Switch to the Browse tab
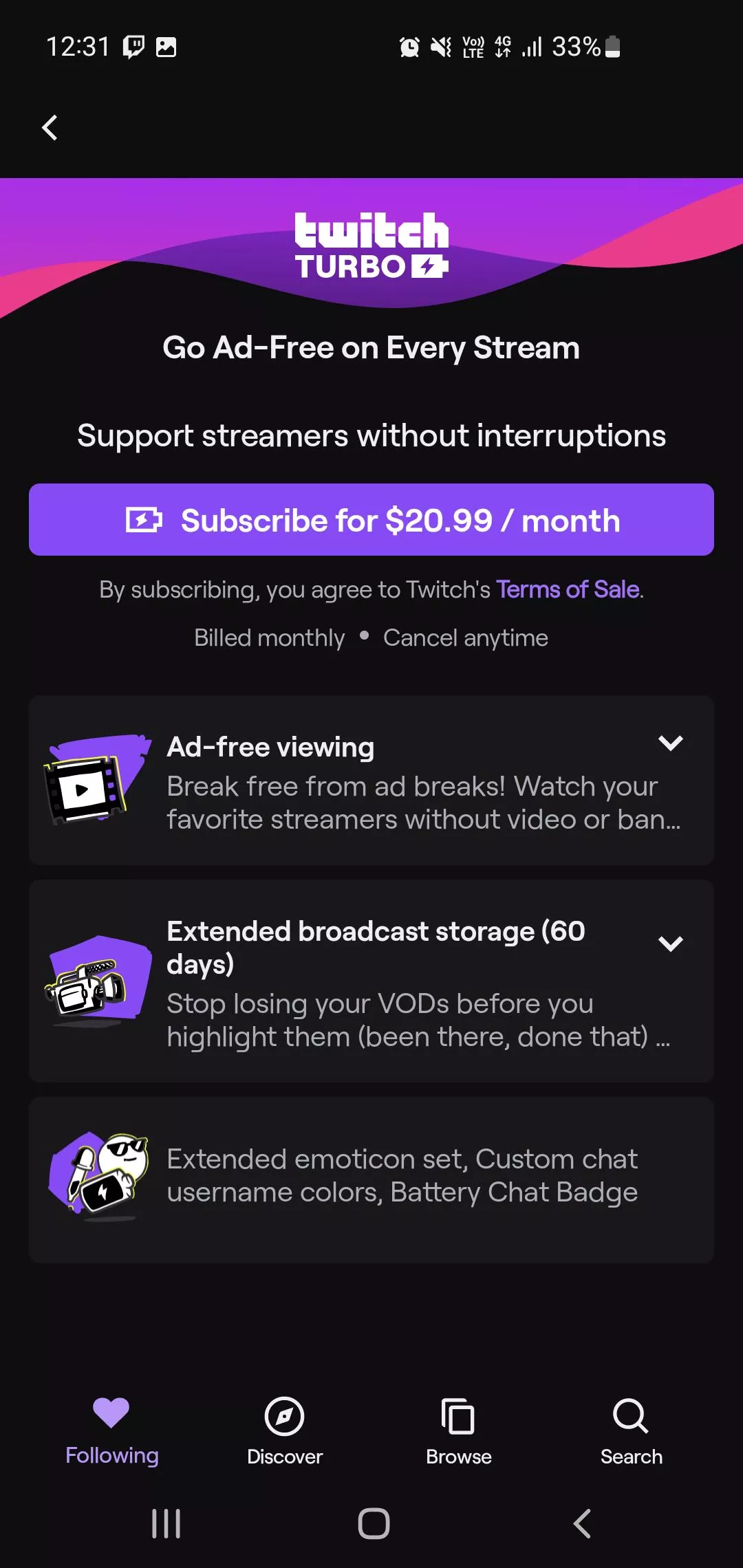743x1568 pixels. (x=458, y=1432)
